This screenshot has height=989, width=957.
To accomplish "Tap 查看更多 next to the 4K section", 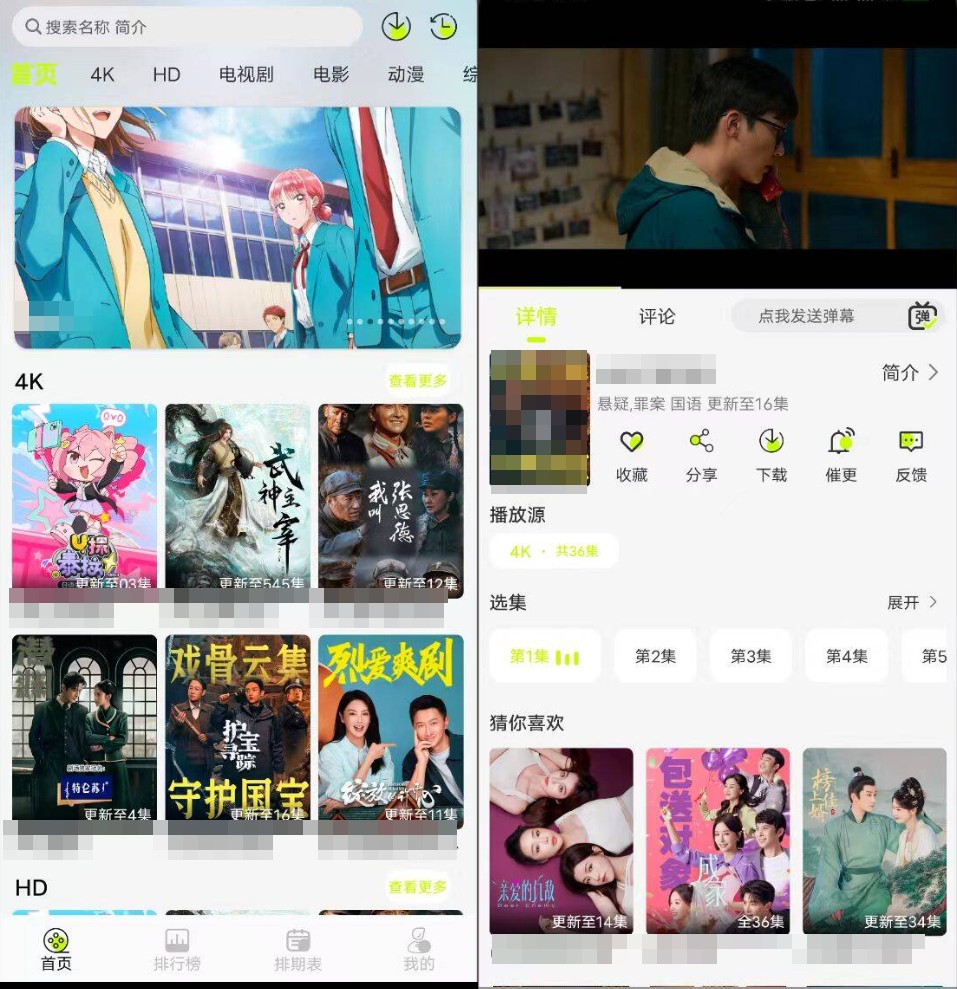I will (416, 382).
